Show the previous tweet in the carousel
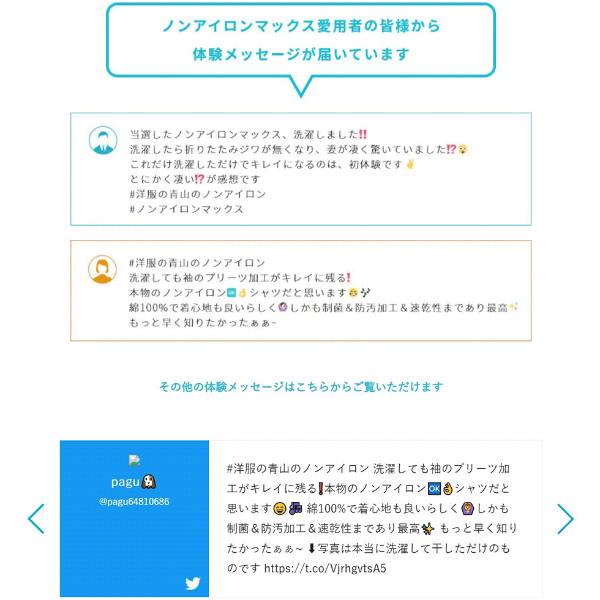 click(36, 519)
